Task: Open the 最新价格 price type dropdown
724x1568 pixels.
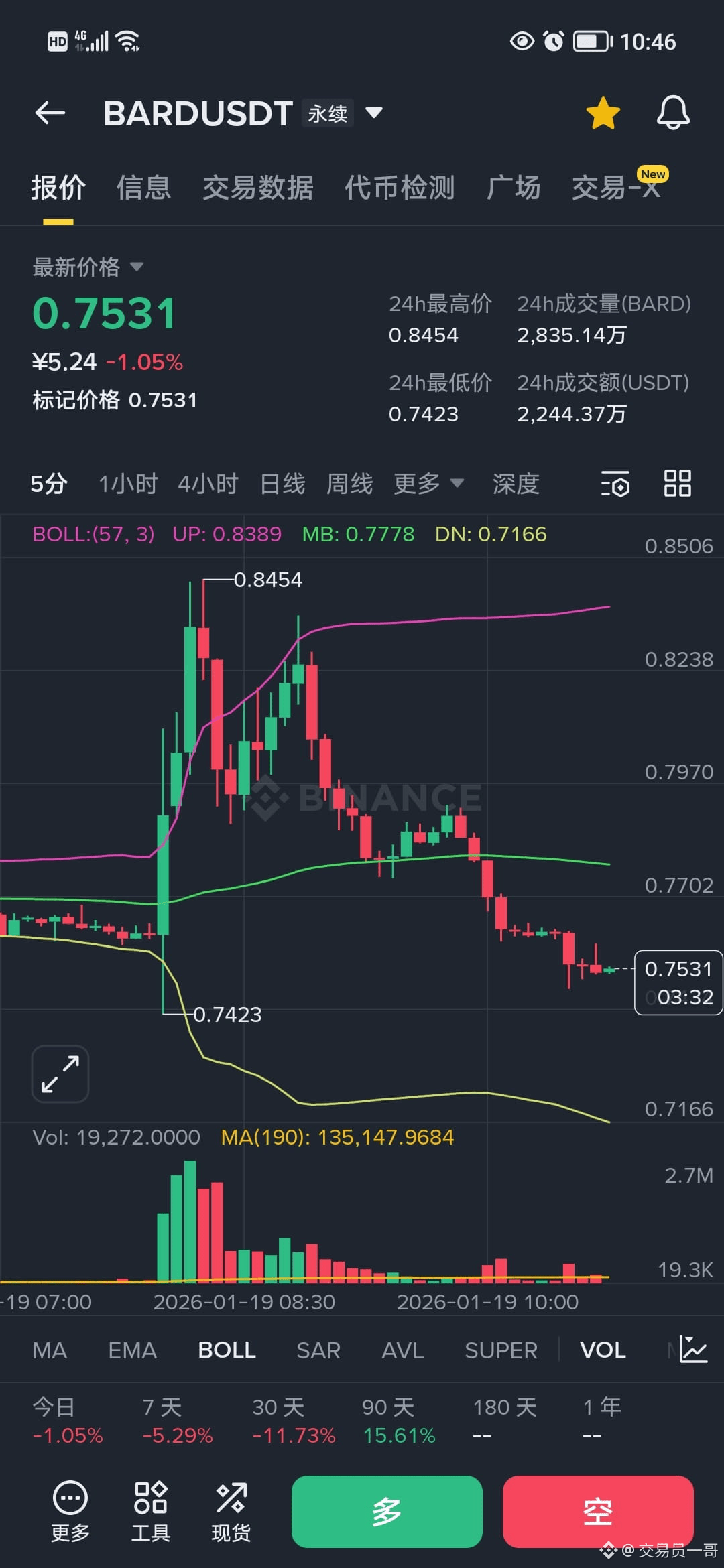Action: [x=89, y=267]
